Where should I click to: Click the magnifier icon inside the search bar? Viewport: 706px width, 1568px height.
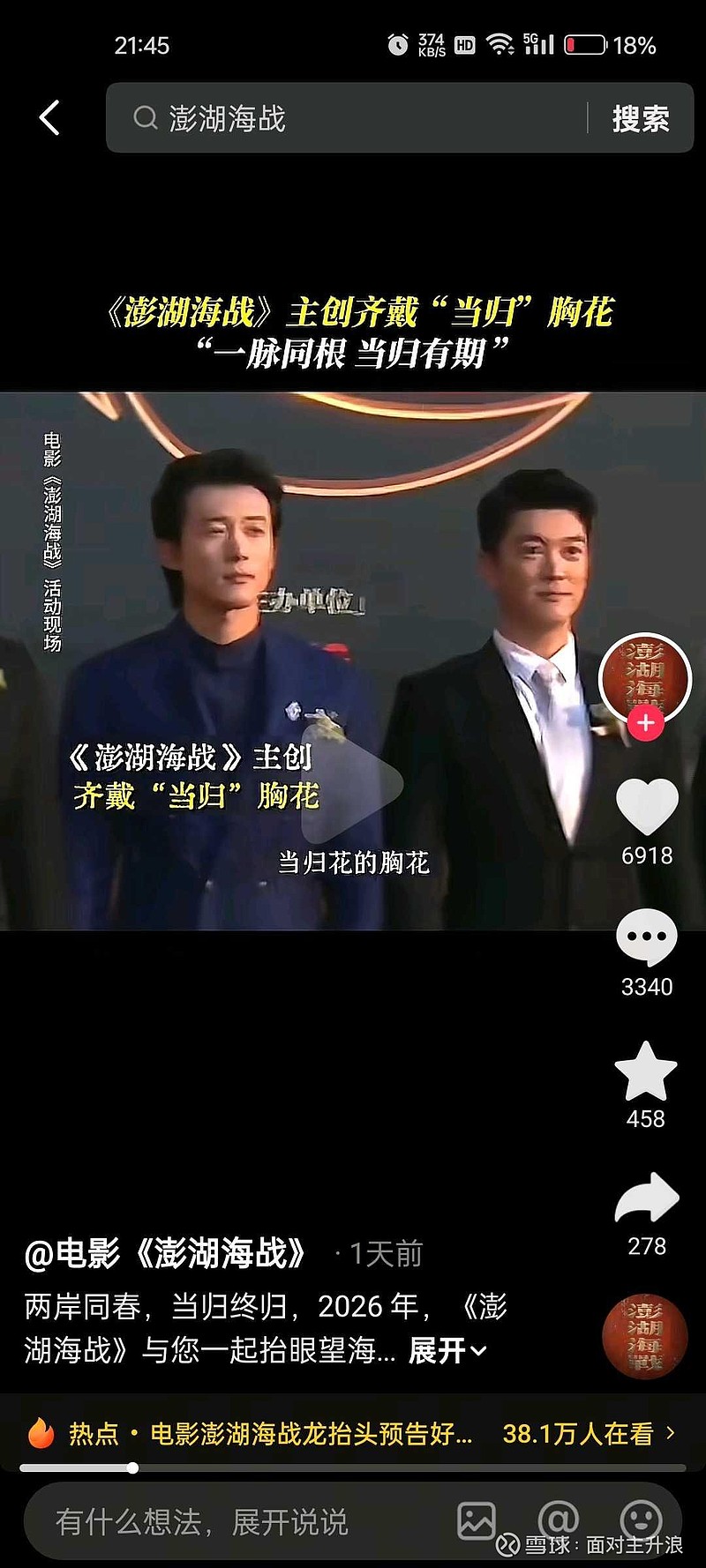(144, 116)
